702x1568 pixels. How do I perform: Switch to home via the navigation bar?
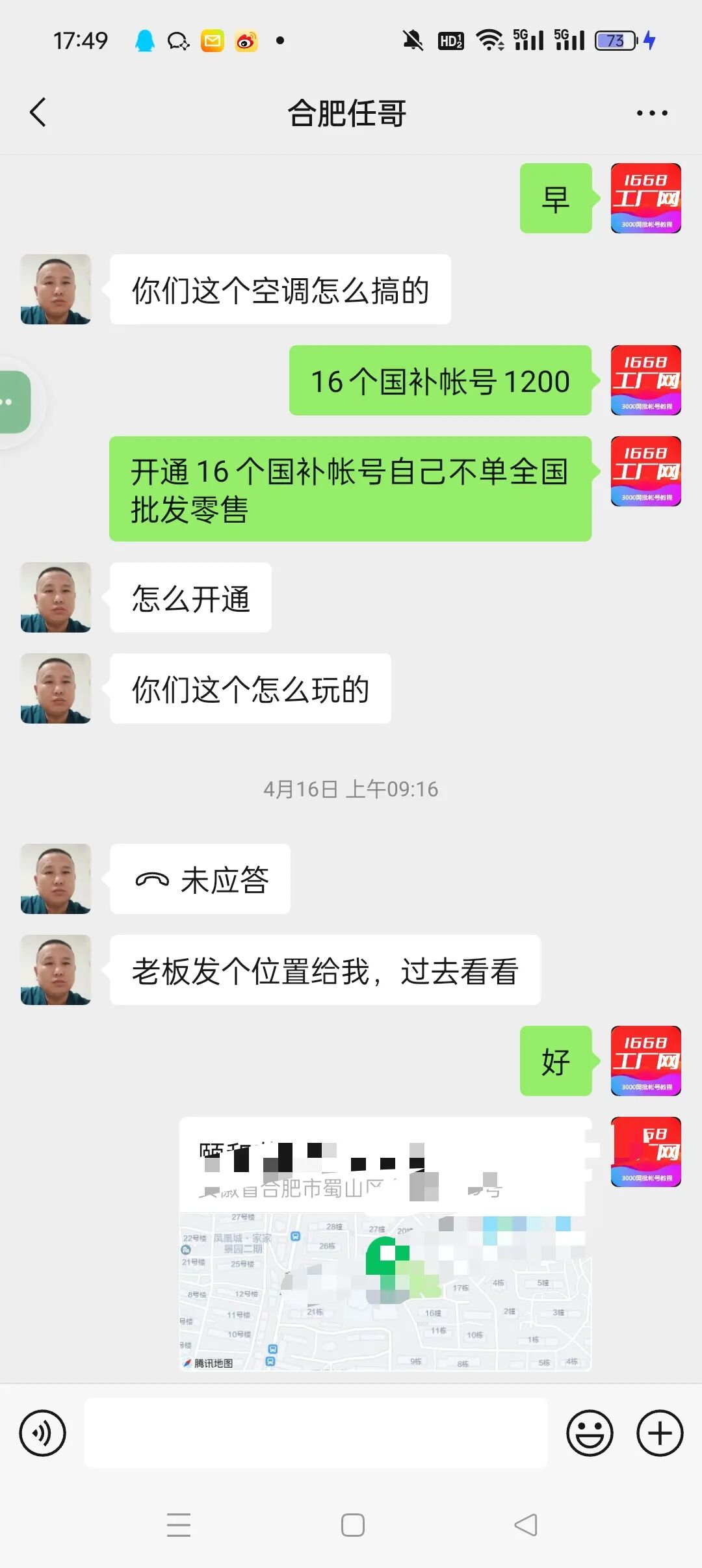[351, 1524]
